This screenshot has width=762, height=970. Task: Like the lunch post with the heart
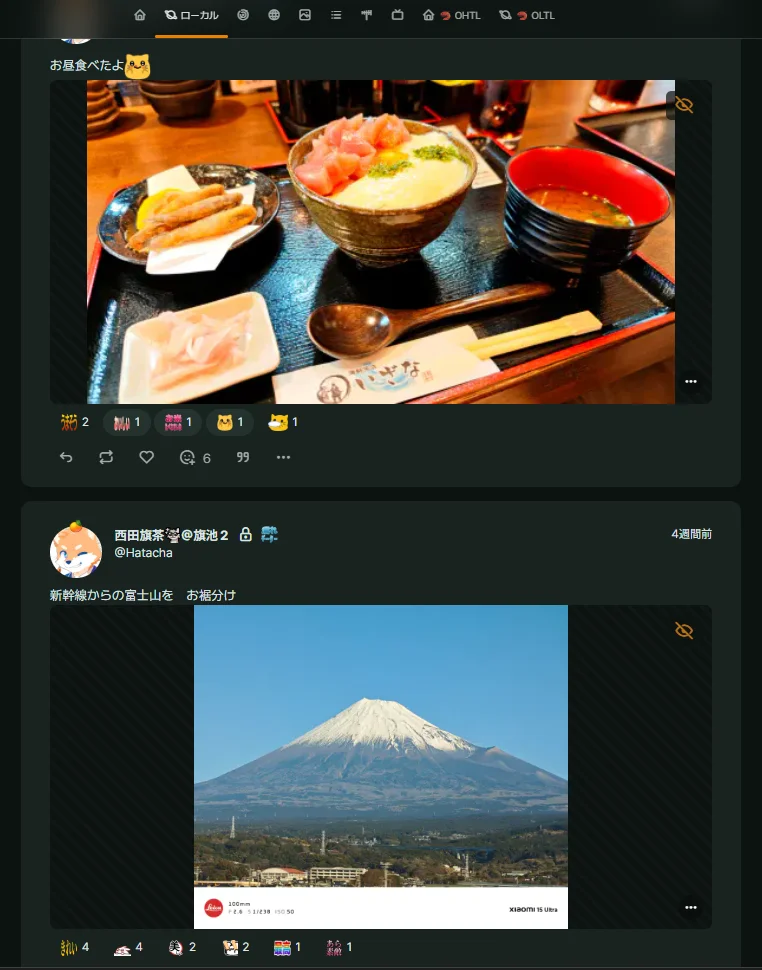(146, 457)
